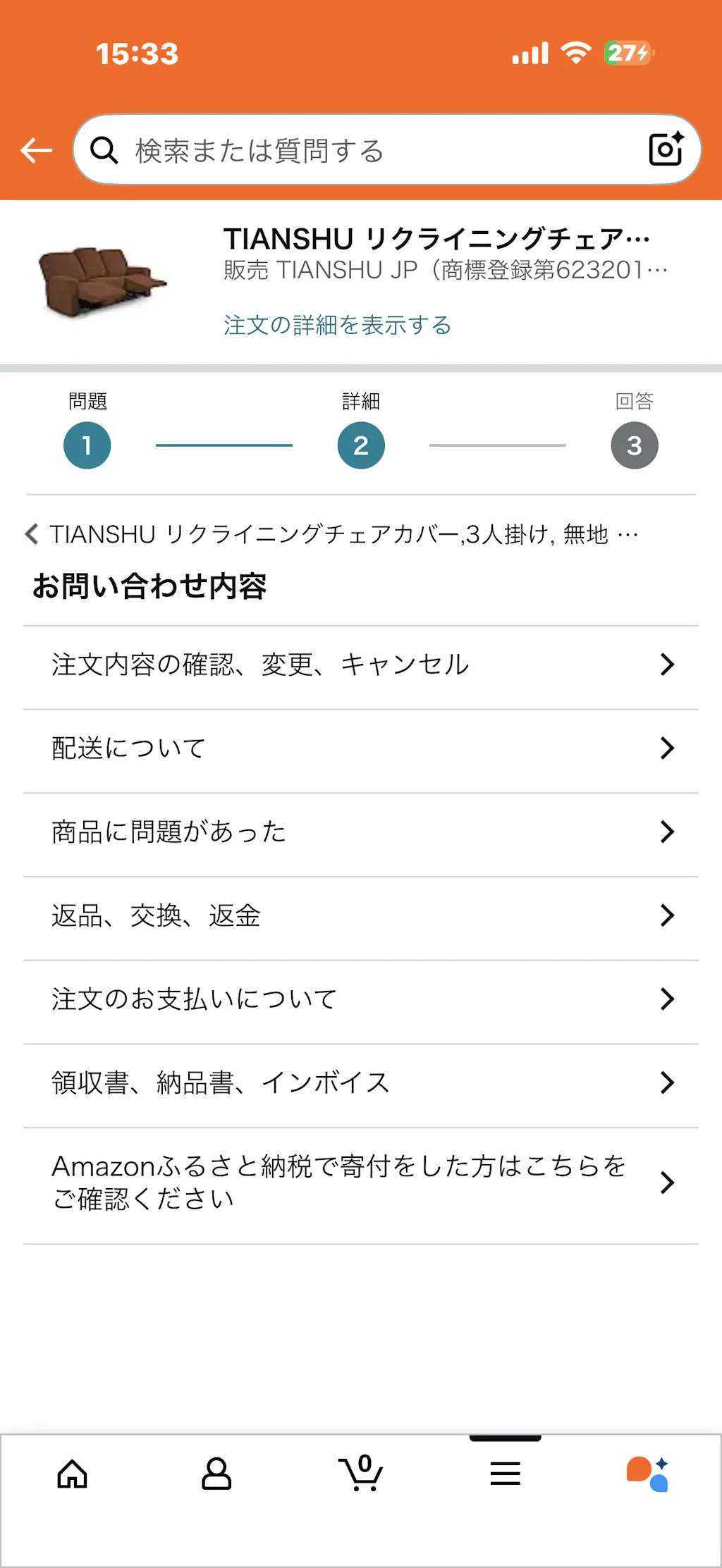The width and height of the screenshot is (722, 1568).
Task: Choose 領収書、納品書、インボイス
Action: pos(361,1083)
